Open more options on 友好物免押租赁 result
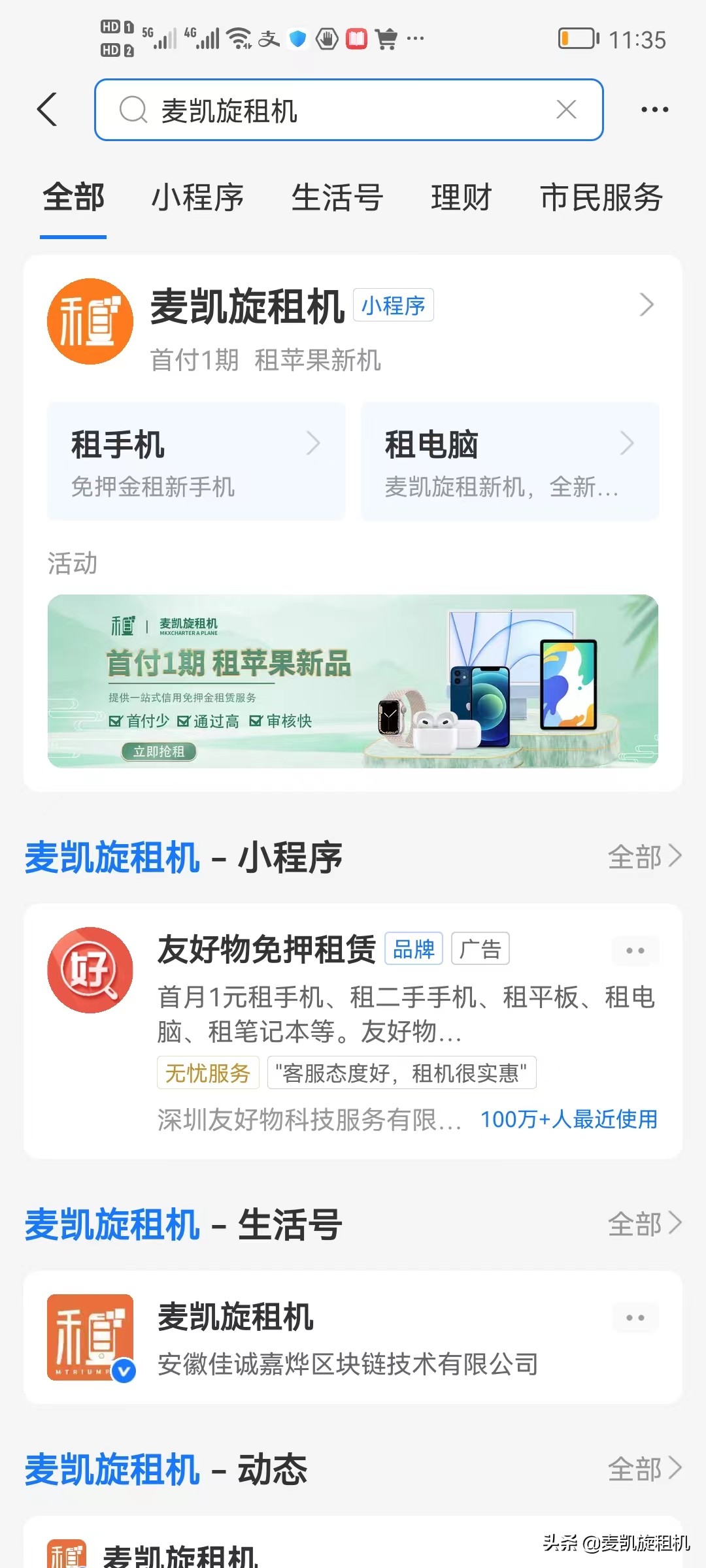 (635, 951)
